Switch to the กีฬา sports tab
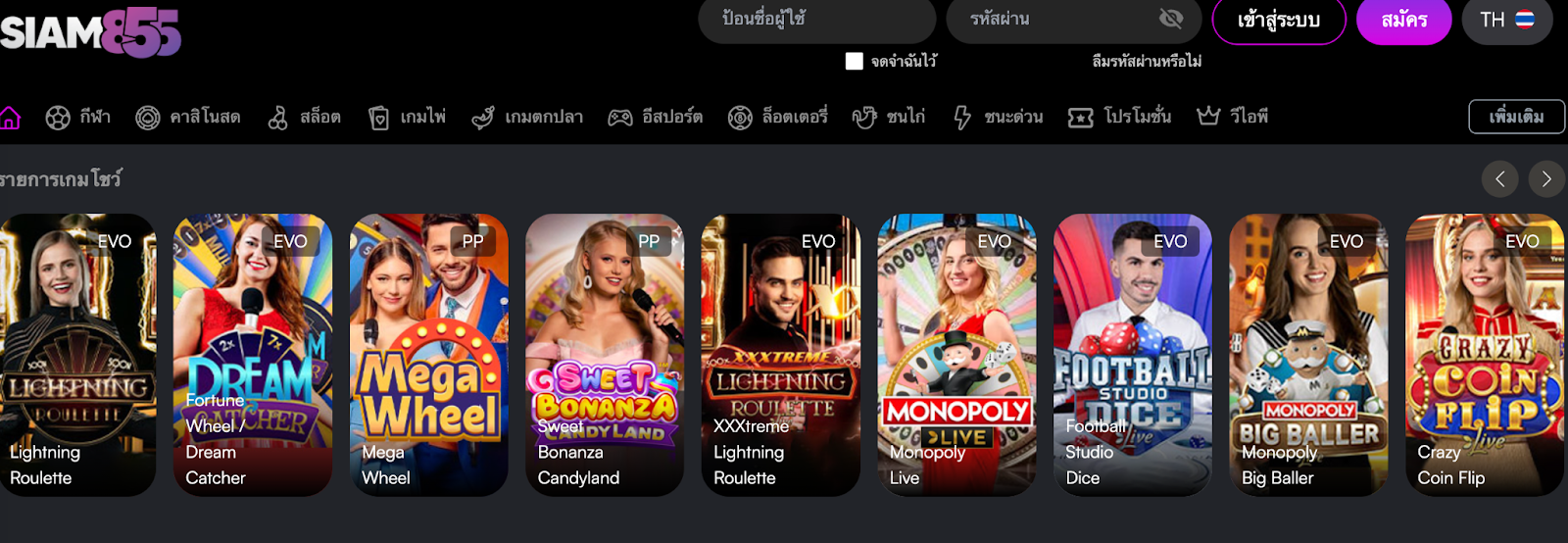The height and width of the screenshot is (543, 1568). pos(78,118)
